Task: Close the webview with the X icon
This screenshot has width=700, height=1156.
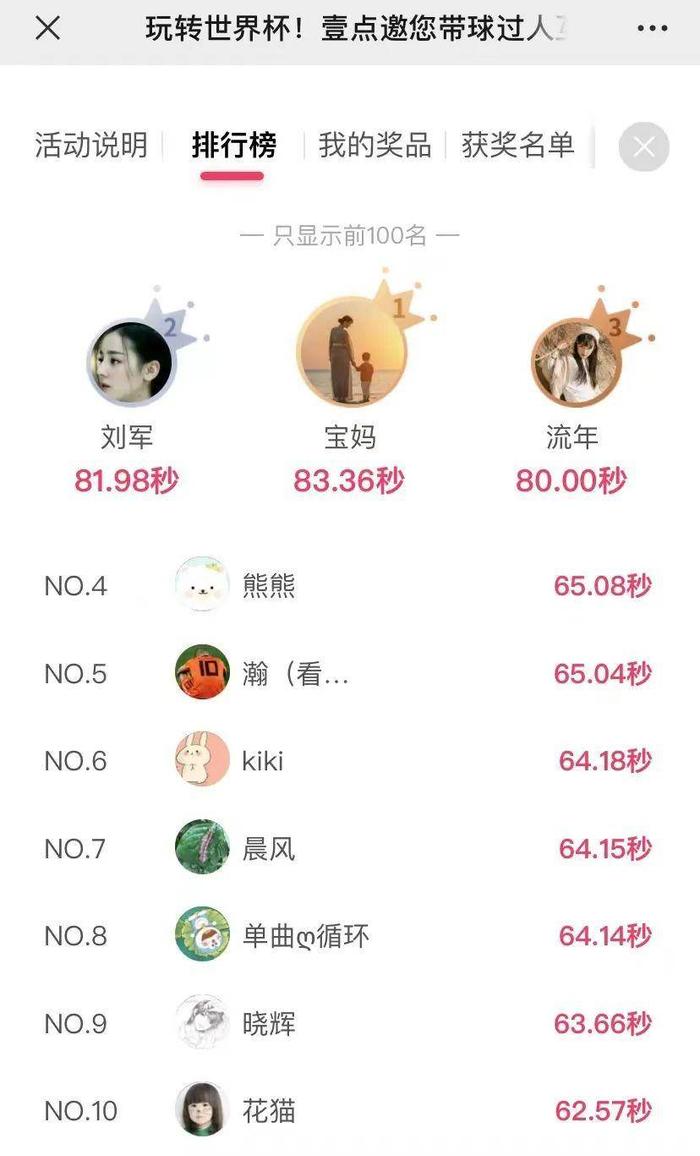Action: [x=48, y=29]
